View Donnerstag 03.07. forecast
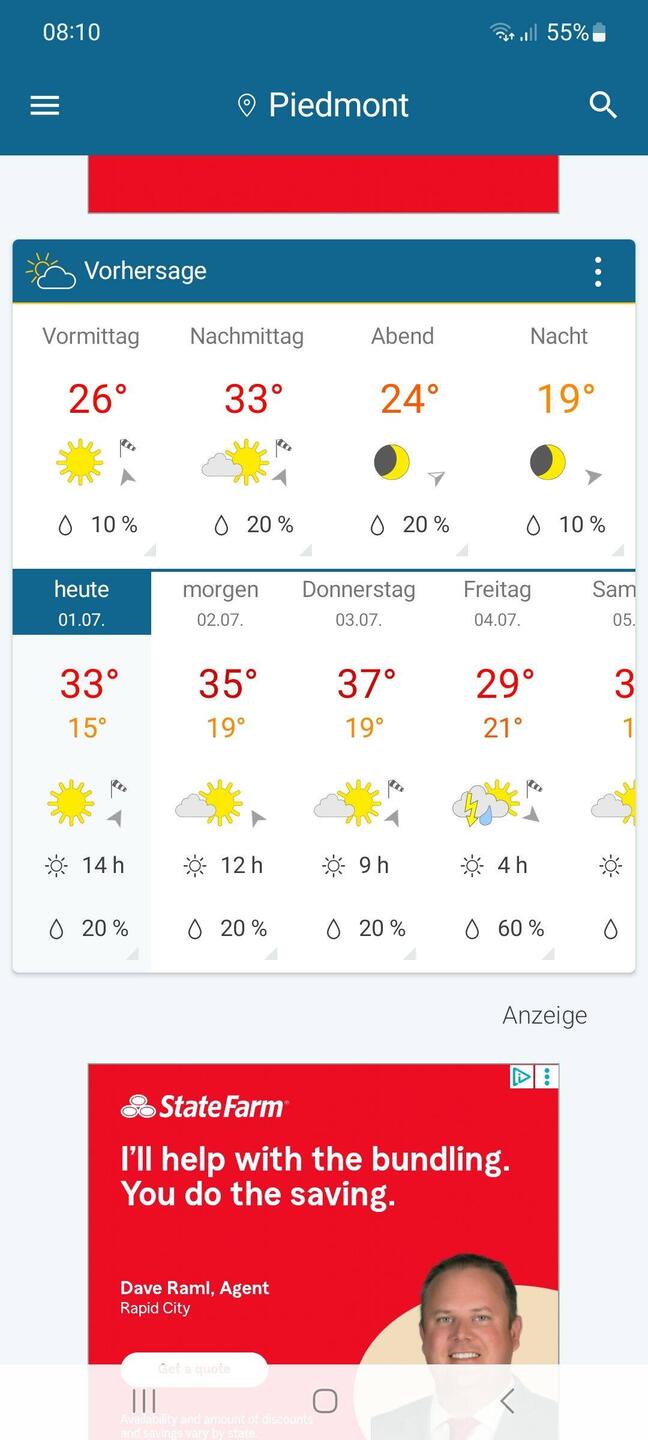 (x=358, y=603)
